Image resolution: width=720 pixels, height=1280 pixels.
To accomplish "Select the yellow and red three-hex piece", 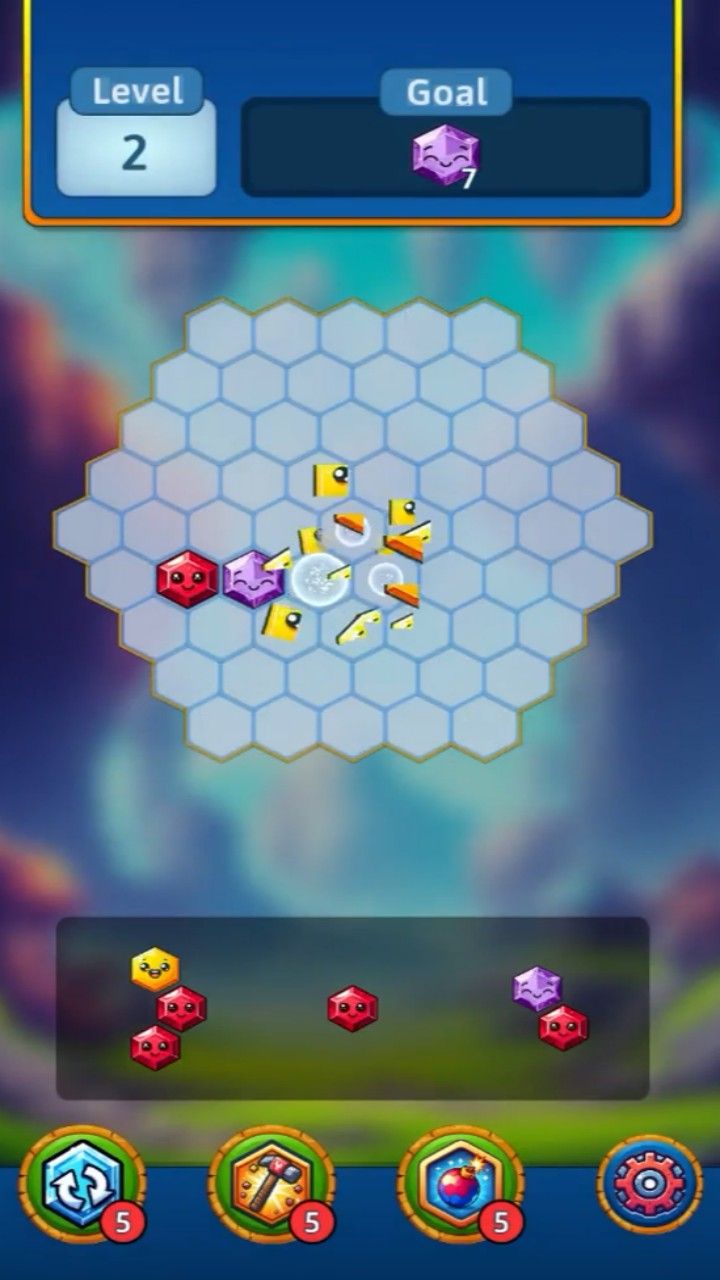I will pos(166,1008).
